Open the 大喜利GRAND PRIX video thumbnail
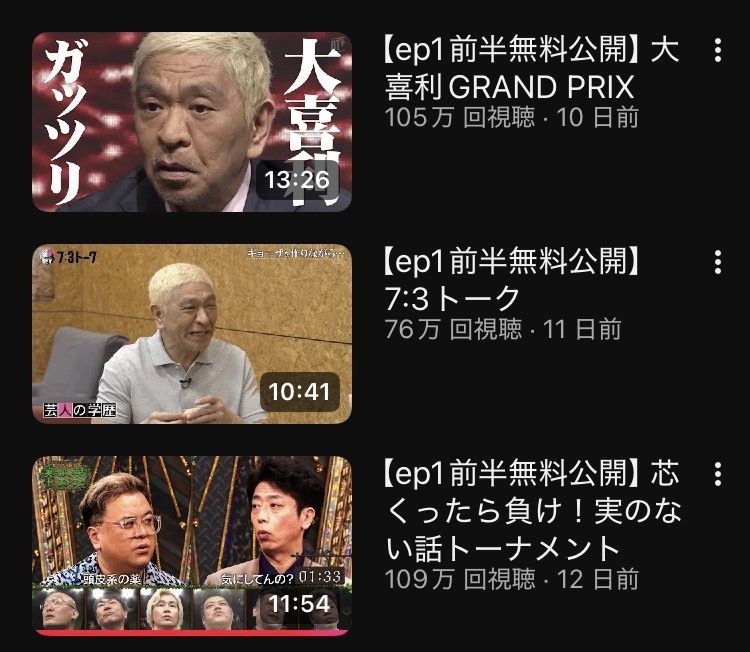Viewport: 750px width, 652px height. (x=192, y=122)
